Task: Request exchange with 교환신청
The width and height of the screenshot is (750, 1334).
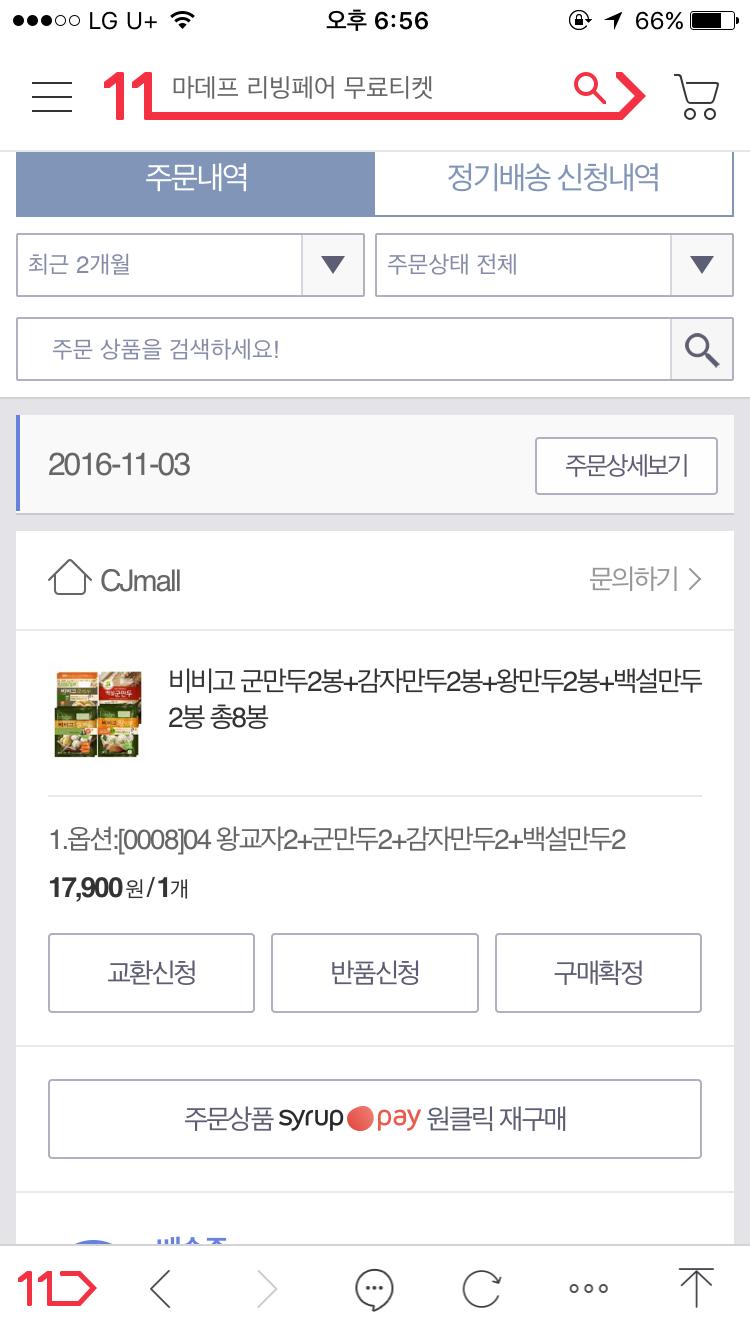Action: coord(151,973)
